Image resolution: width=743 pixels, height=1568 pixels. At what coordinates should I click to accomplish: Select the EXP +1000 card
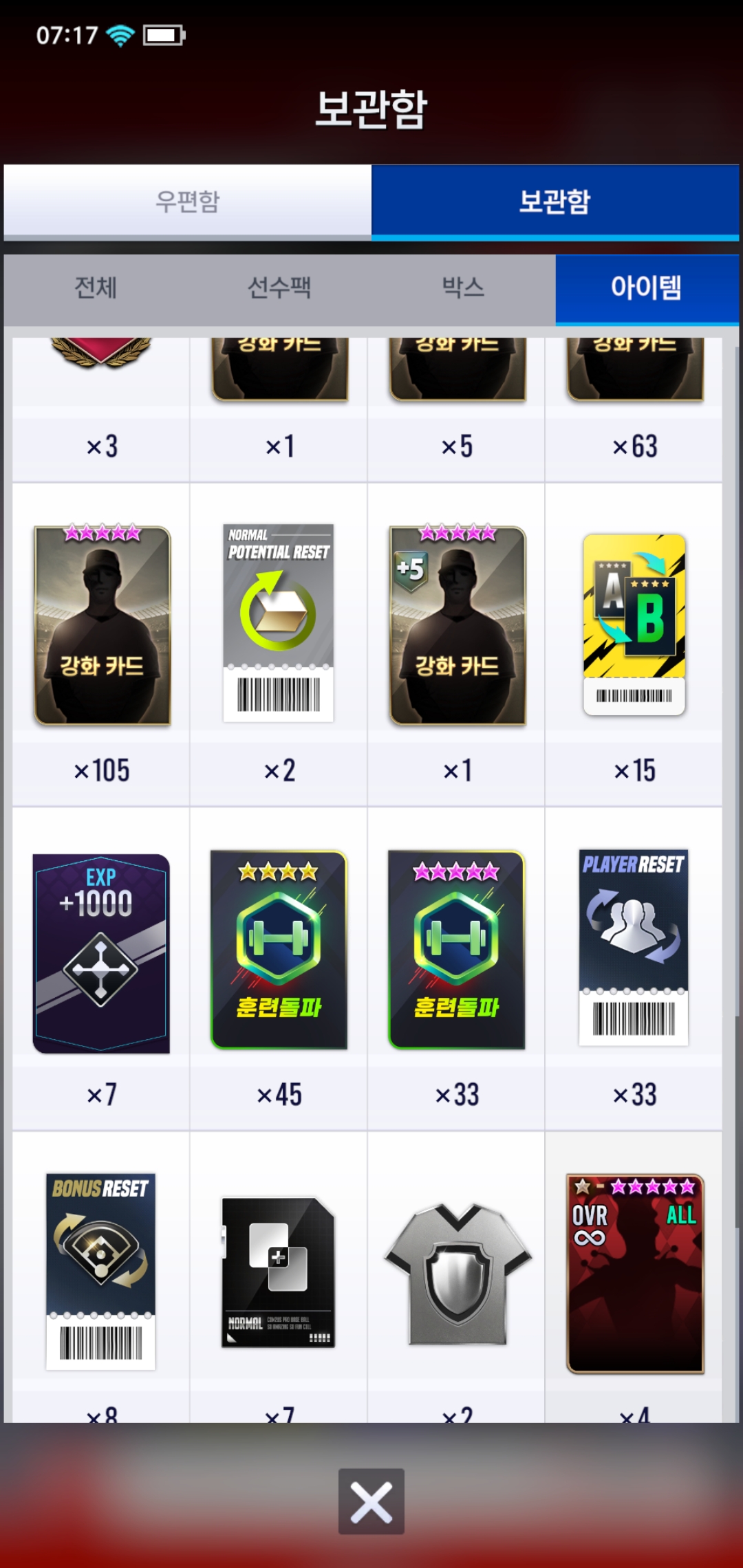coord(101,952)
